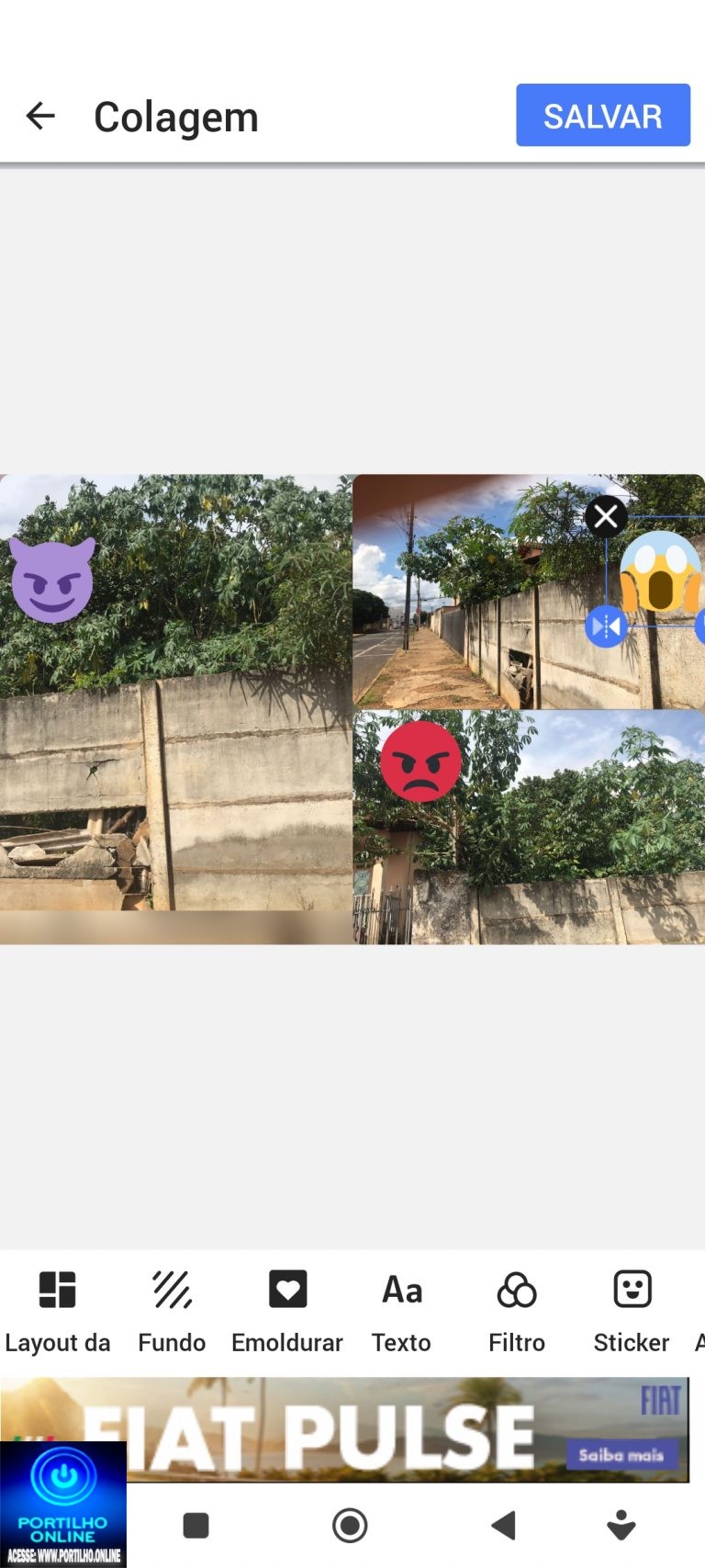Image resolution: width=705 pixels, height=1568 pixels.
Task: Open the recent apps view
Action: (196, 1526)
